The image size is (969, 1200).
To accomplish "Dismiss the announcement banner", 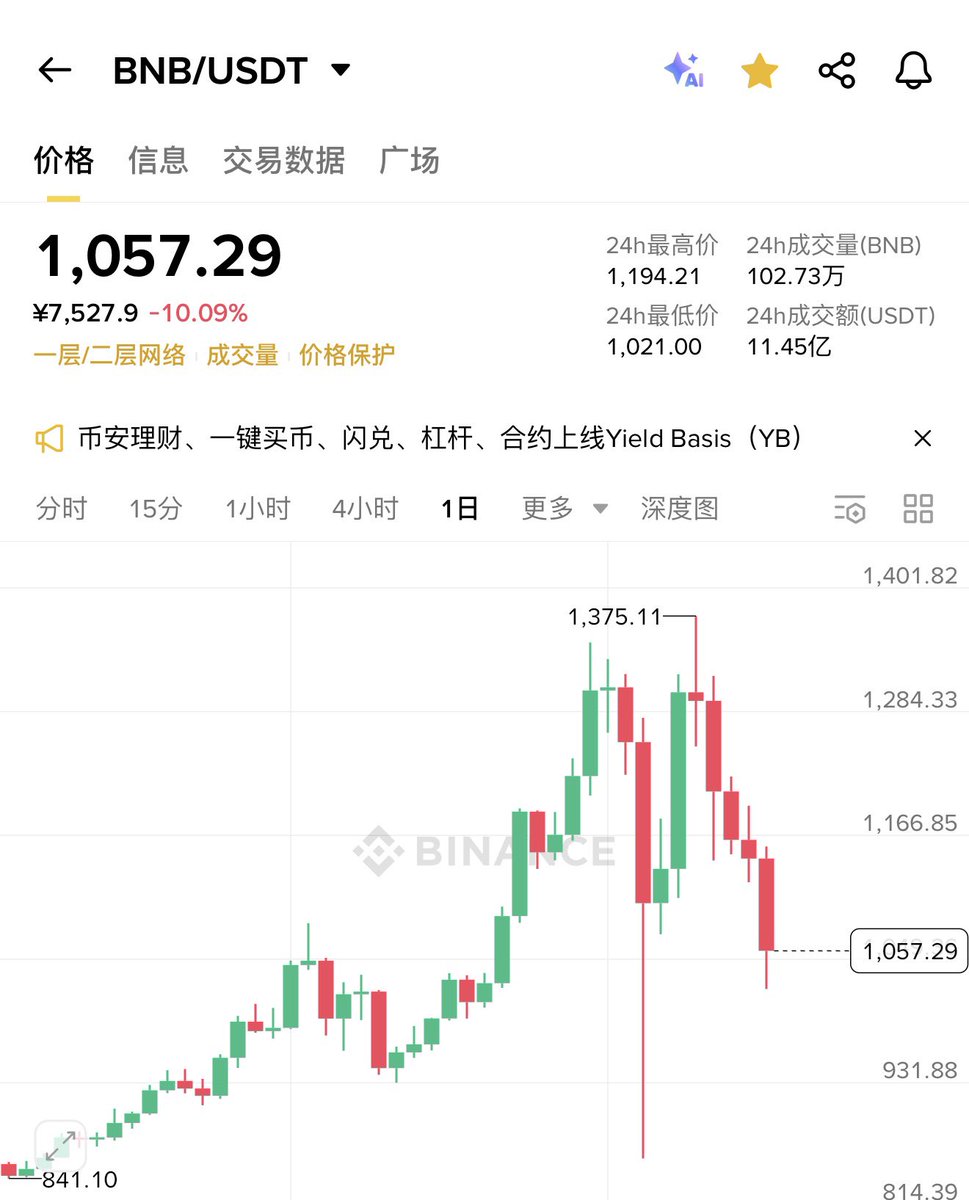I will point(922,438).
